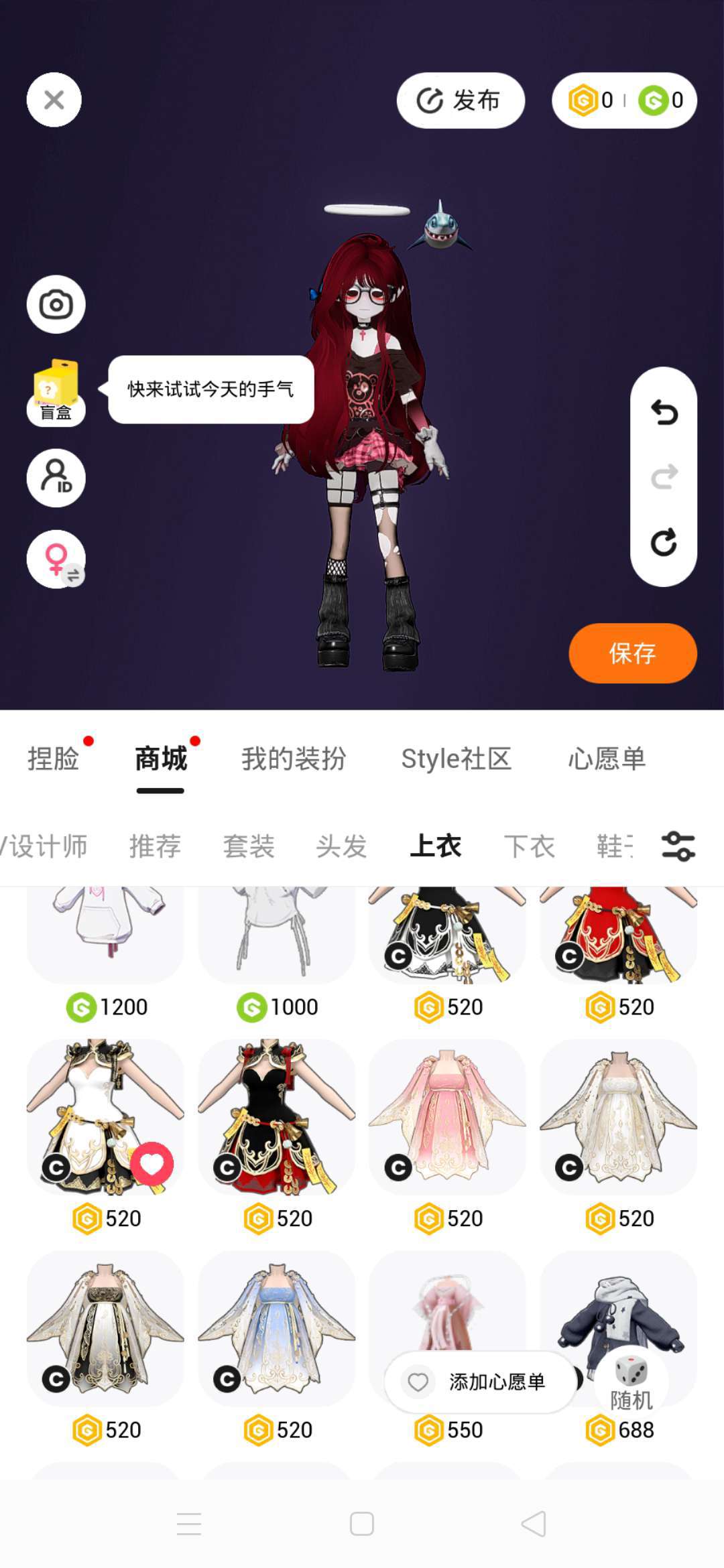Select the pink hanfu top priced 520
This screenshot has width=724, height=1568.
tap(447, 1117)
